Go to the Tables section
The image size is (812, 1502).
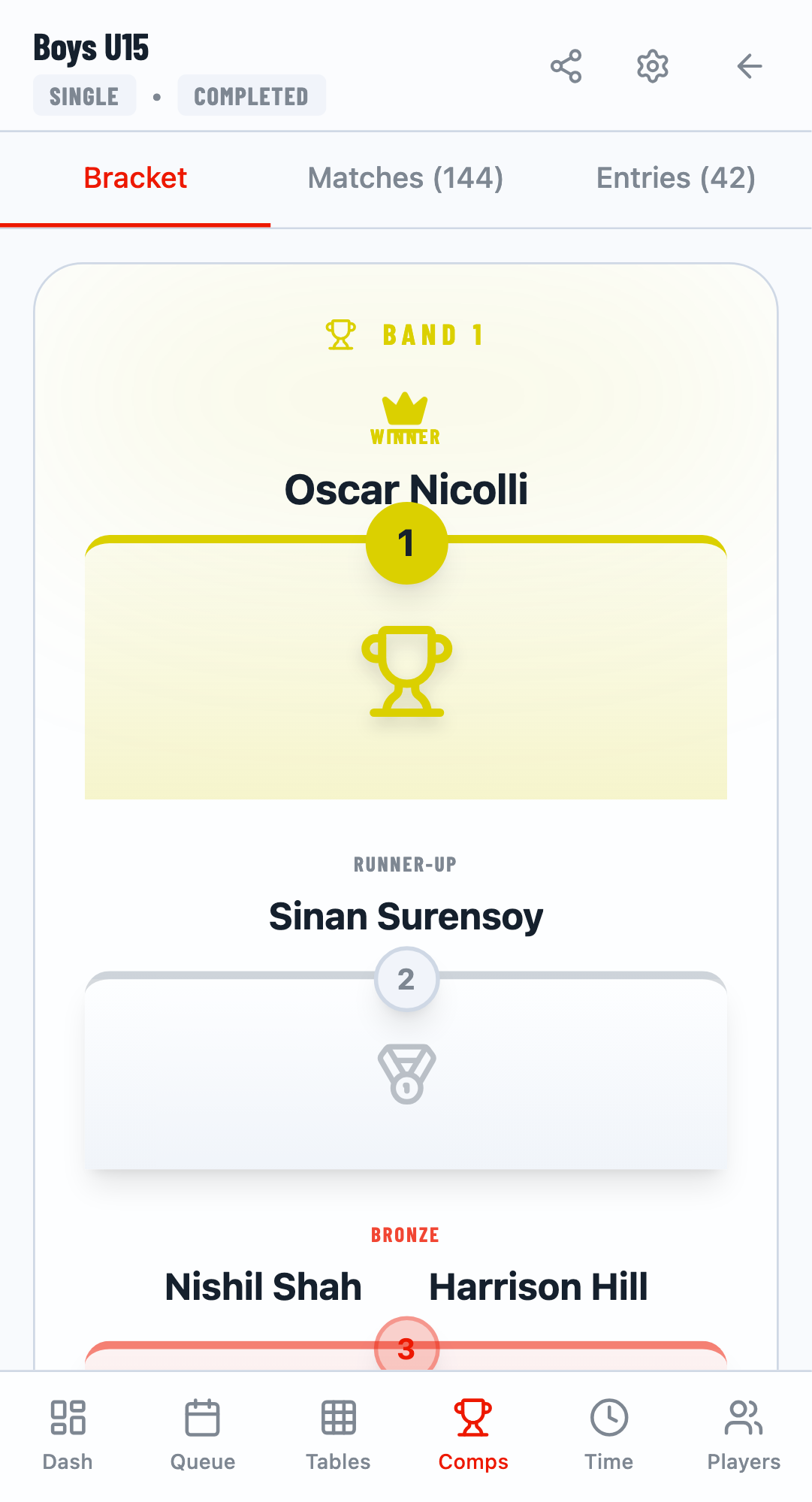(x=338, y=1434)
